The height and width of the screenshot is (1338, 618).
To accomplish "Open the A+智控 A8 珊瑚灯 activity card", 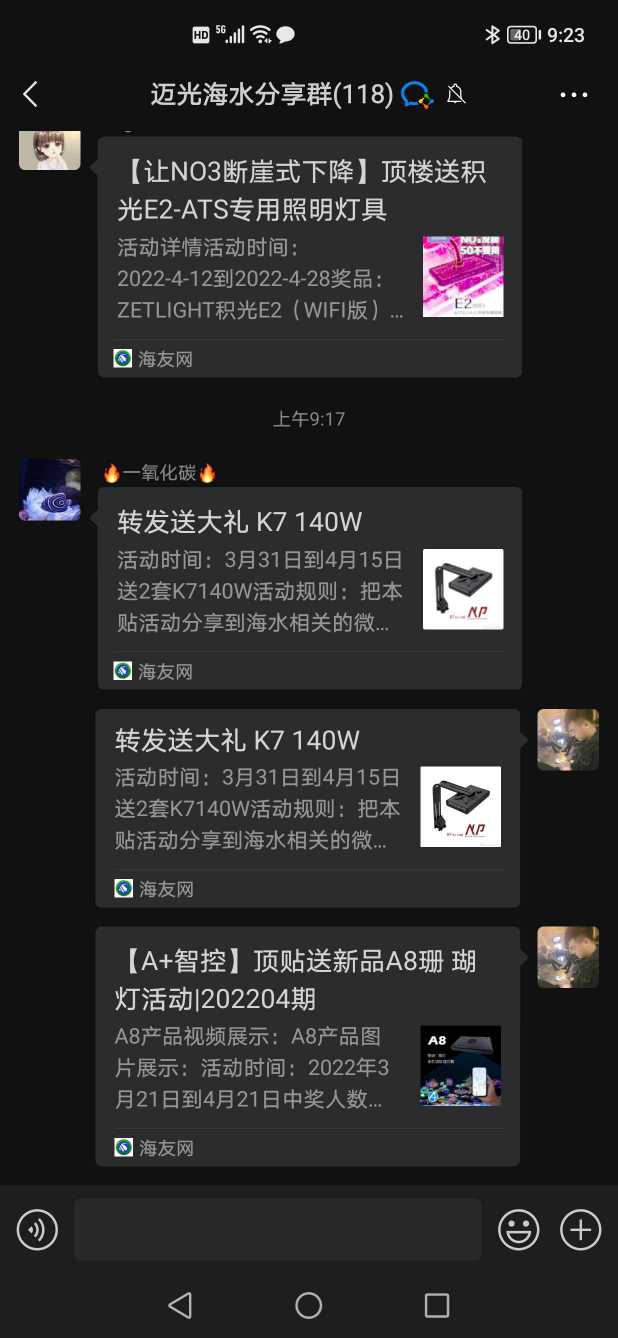I will click(x=307, y=1045).
